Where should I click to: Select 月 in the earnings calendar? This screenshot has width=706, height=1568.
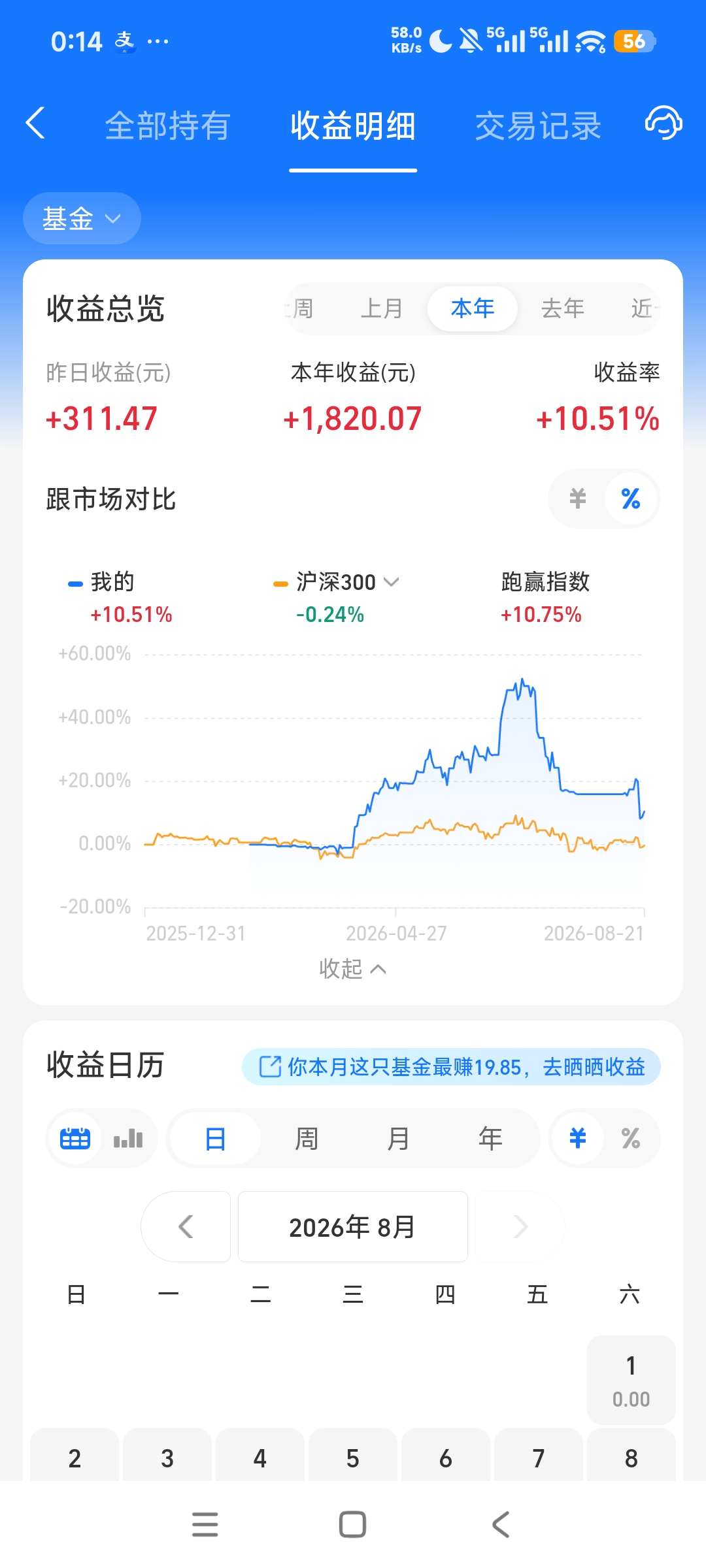tap(398, 1139)
